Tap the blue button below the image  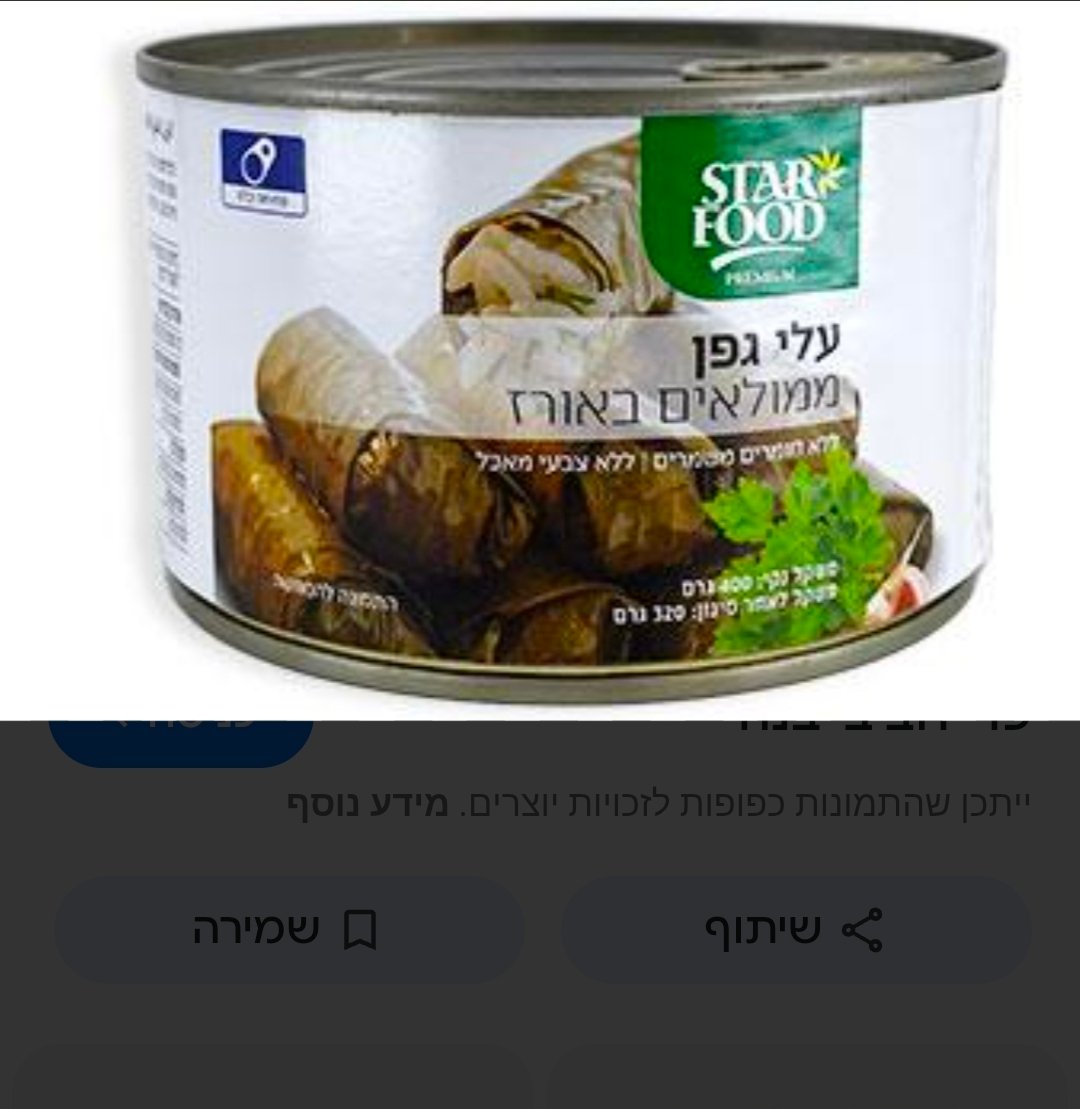pos(181,740)
